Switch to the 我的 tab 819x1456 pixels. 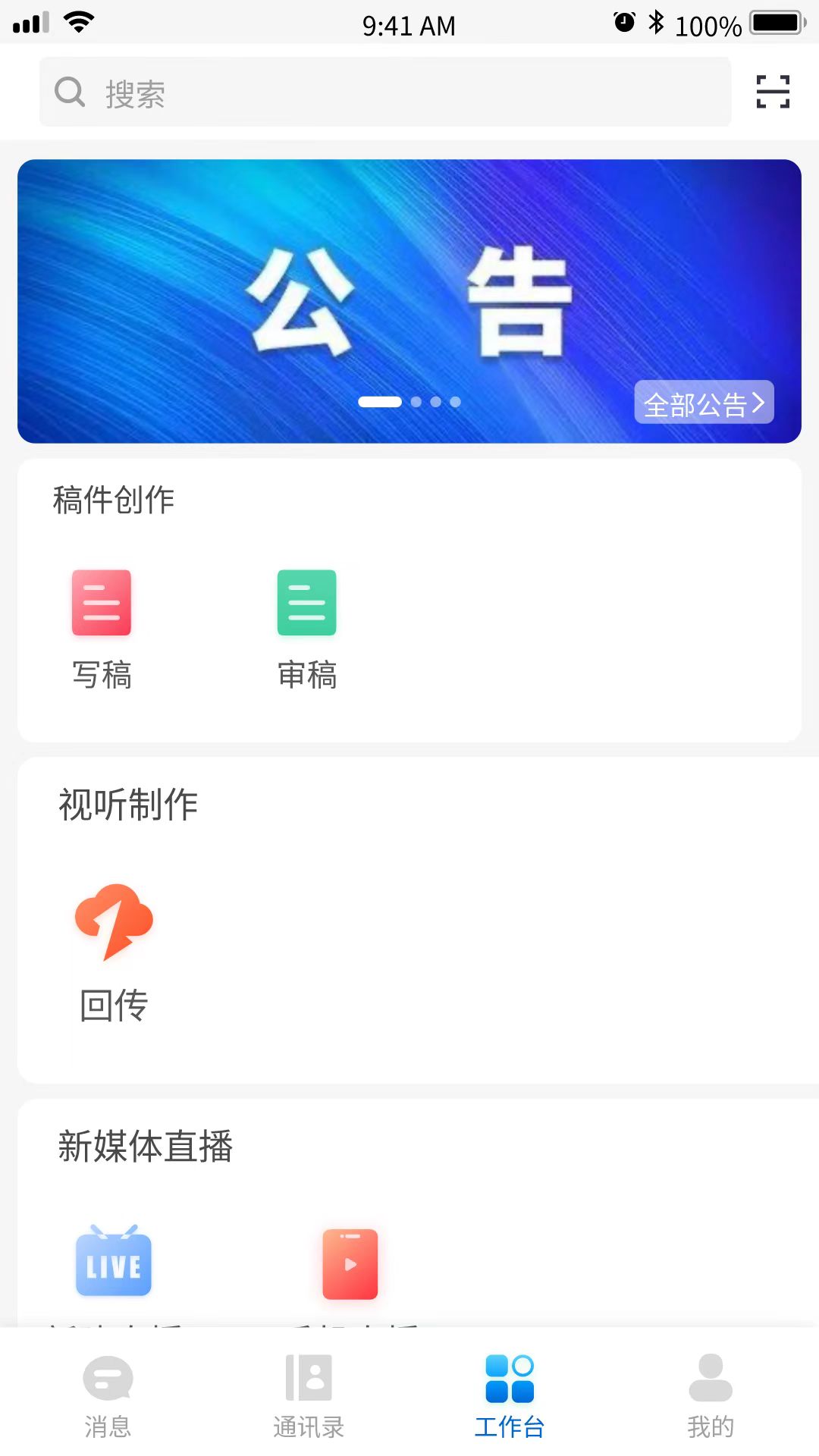click(x=709, y=1395)
